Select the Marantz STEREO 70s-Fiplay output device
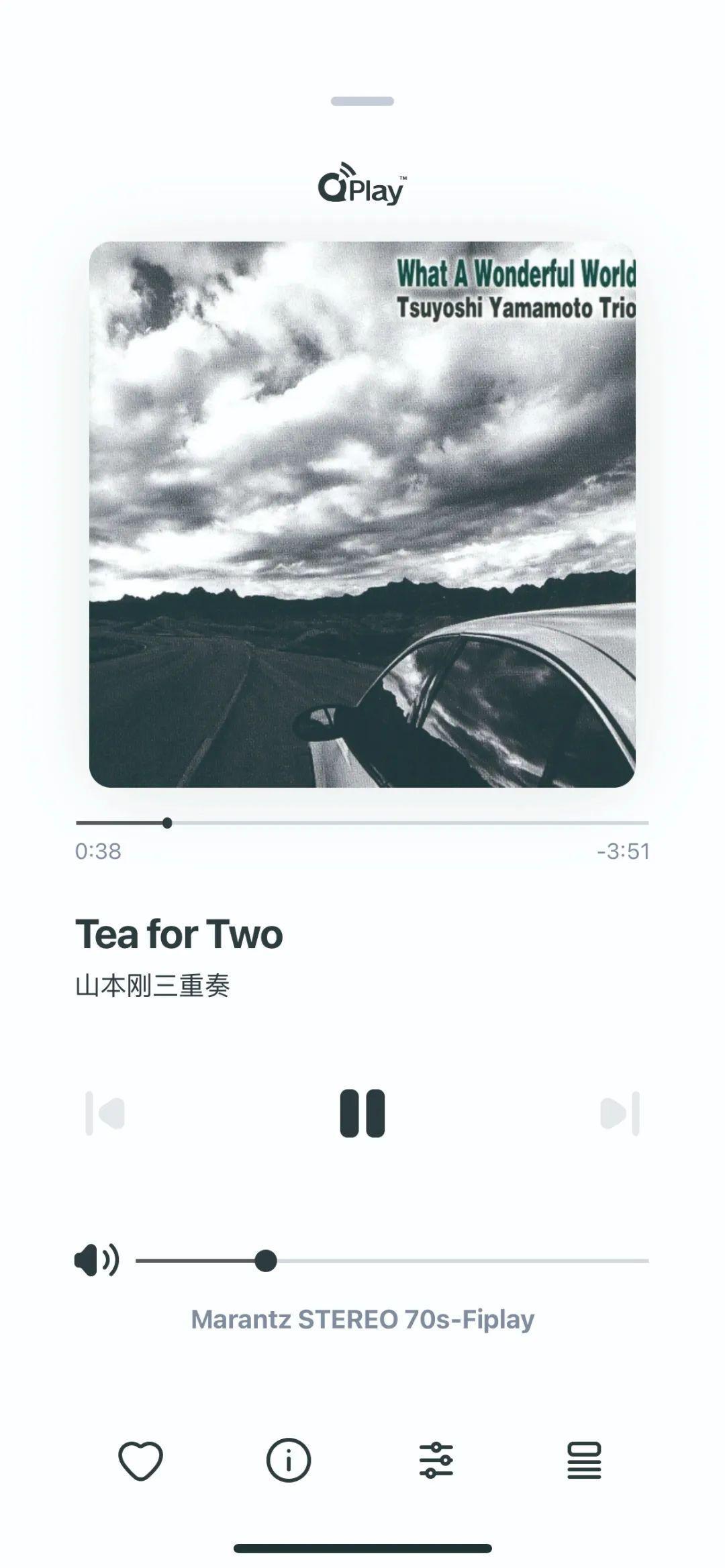725x1568 pixels. (x=362, y=1319)
